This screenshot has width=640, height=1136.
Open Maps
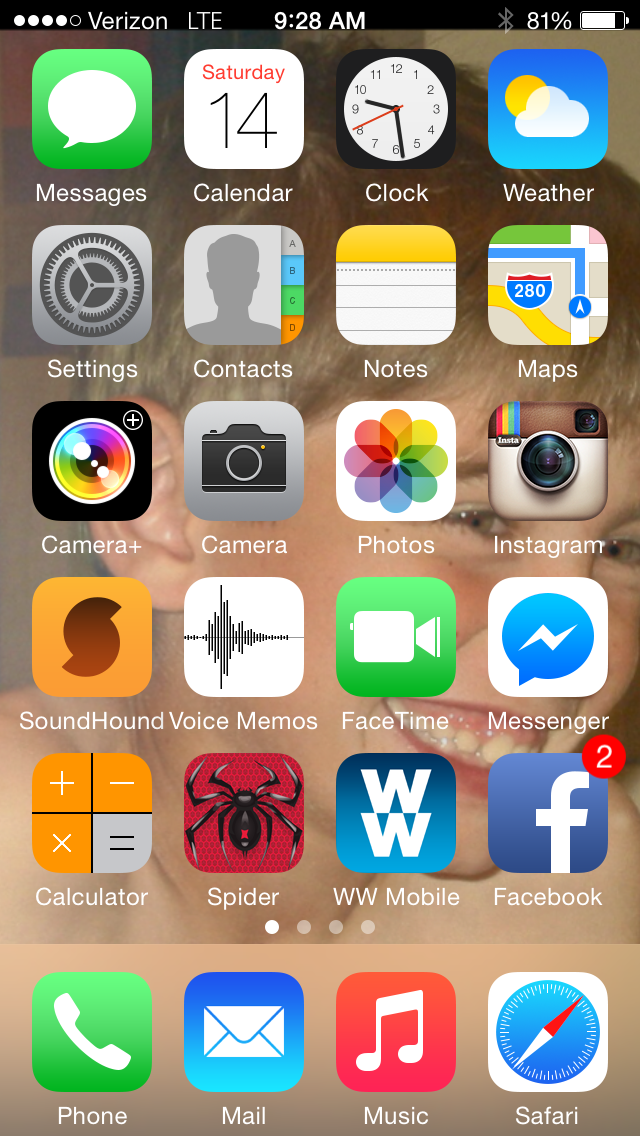[x=548, y=285]
